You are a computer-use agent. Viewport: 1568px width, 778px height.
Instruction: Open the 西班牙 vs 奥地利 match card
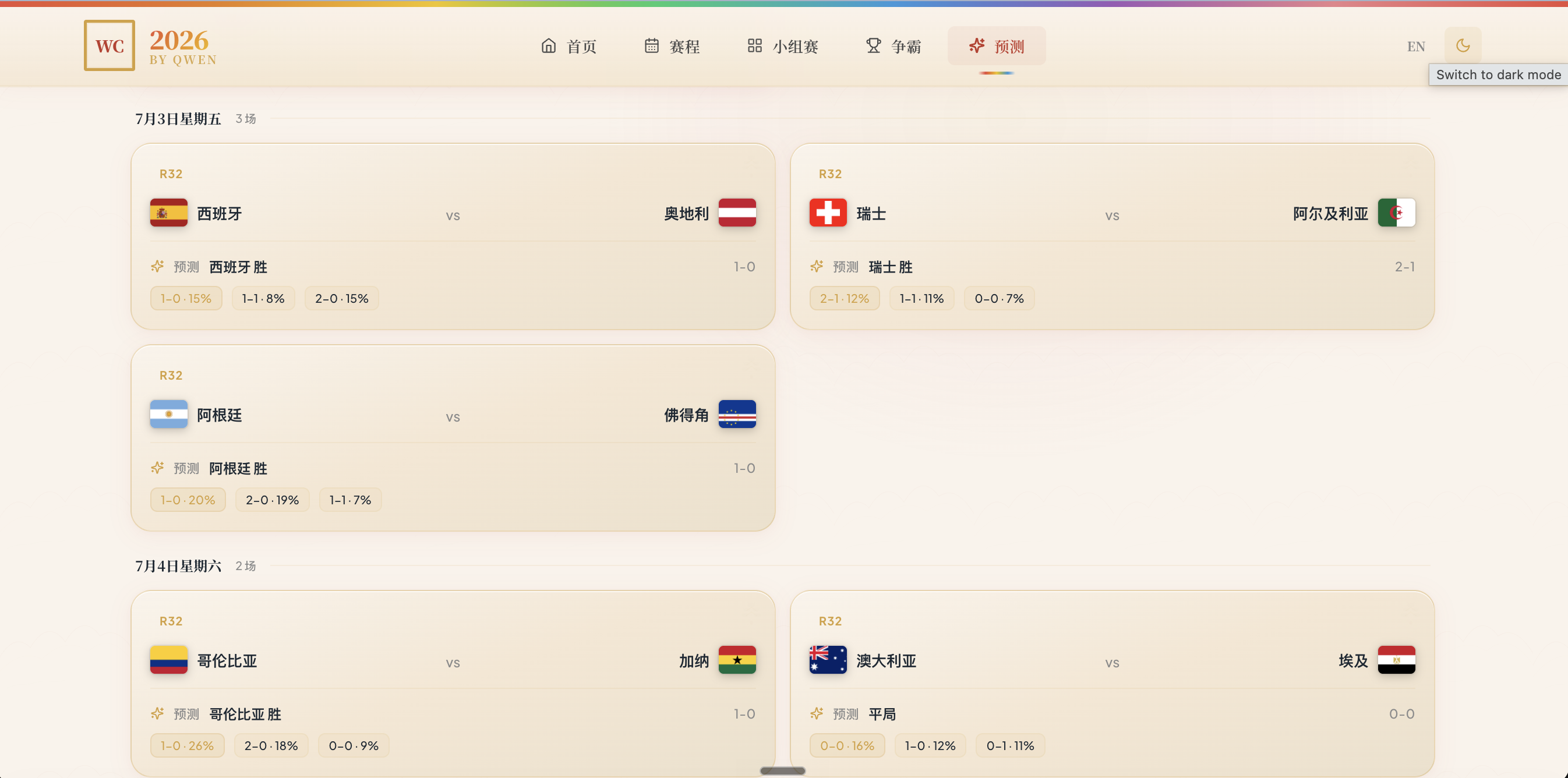[453, 237]
